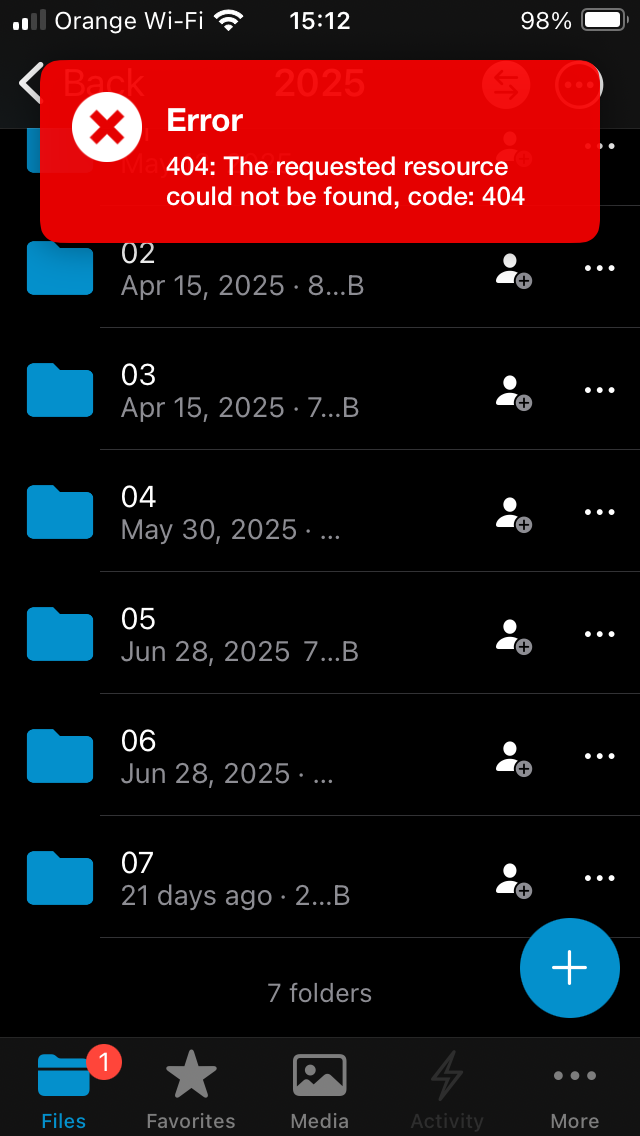Share folder 02 with someone
This screenshot has width=640, height=1136.
pyautogui.click(x=513, y=269)
